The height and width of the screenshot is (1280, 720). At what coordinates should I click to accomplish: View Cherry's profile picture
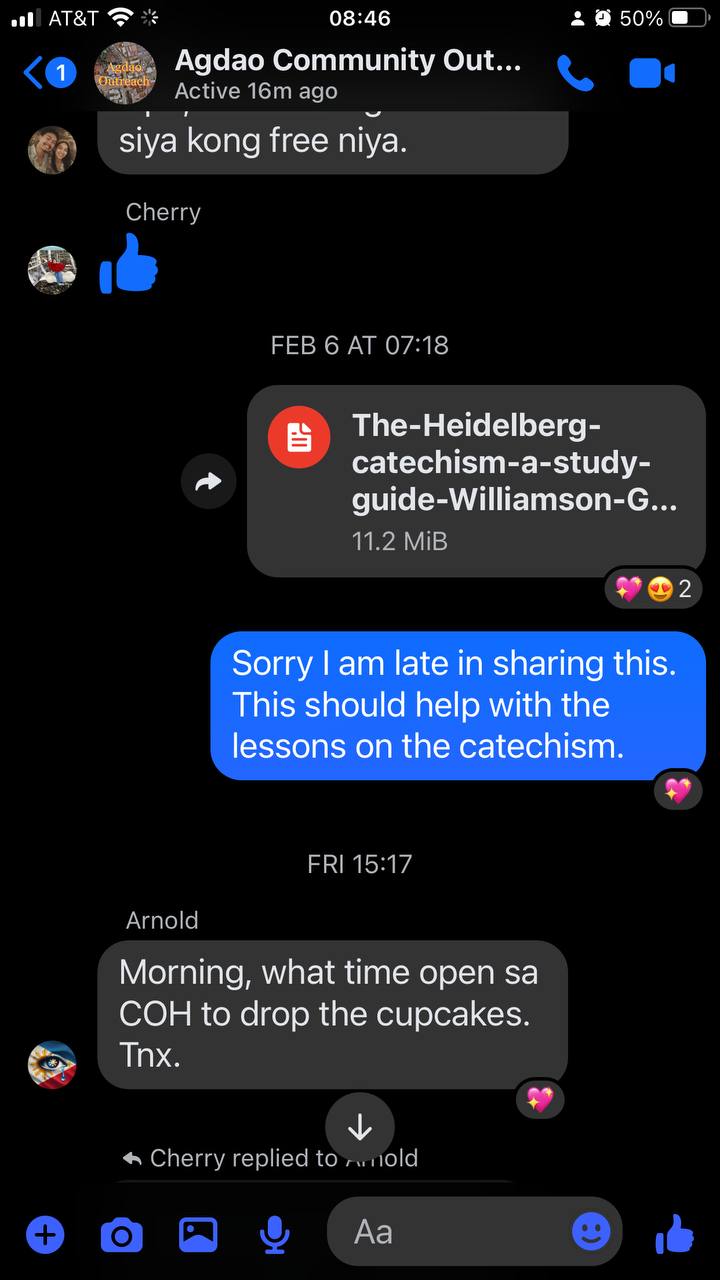point(52,270)
